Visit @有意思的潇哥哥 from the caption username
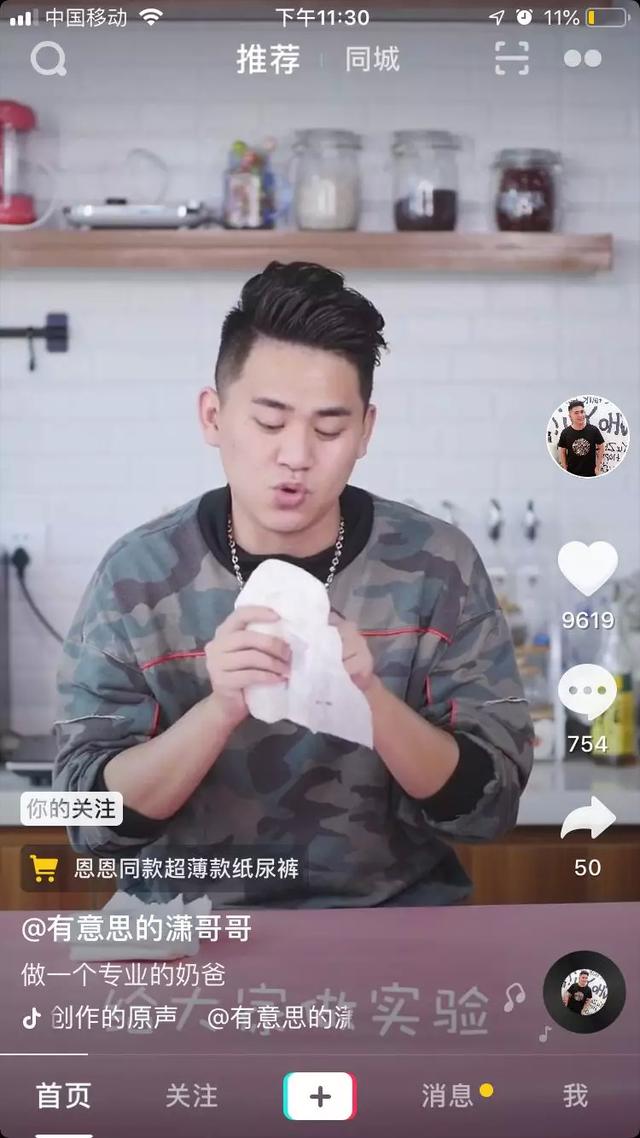The height and width of the screenshot is (1138, 640). [136, 929]
